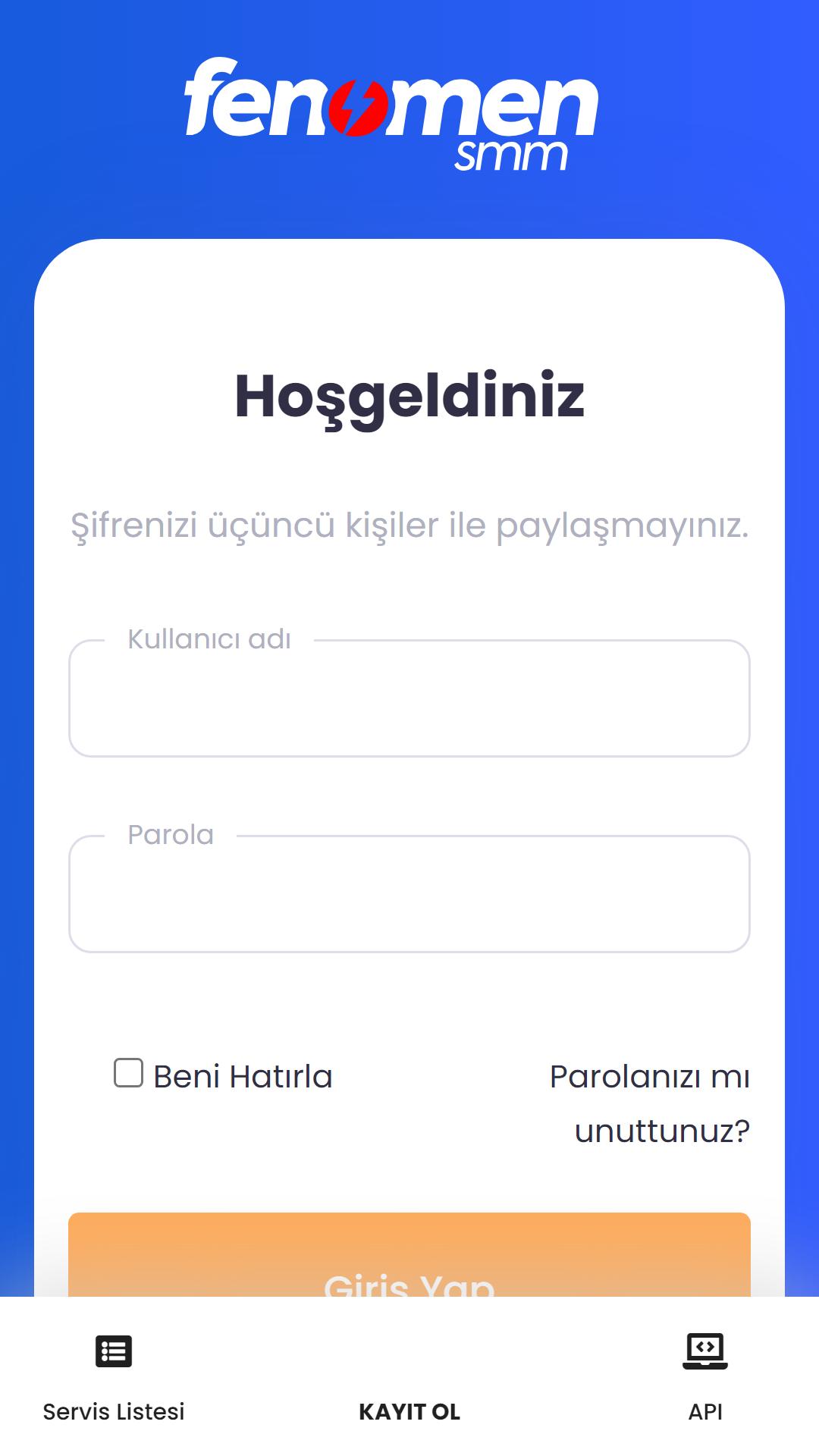819x1456 pixels.
Task: Check the Beni Hatırla box
Action: 128,1073
